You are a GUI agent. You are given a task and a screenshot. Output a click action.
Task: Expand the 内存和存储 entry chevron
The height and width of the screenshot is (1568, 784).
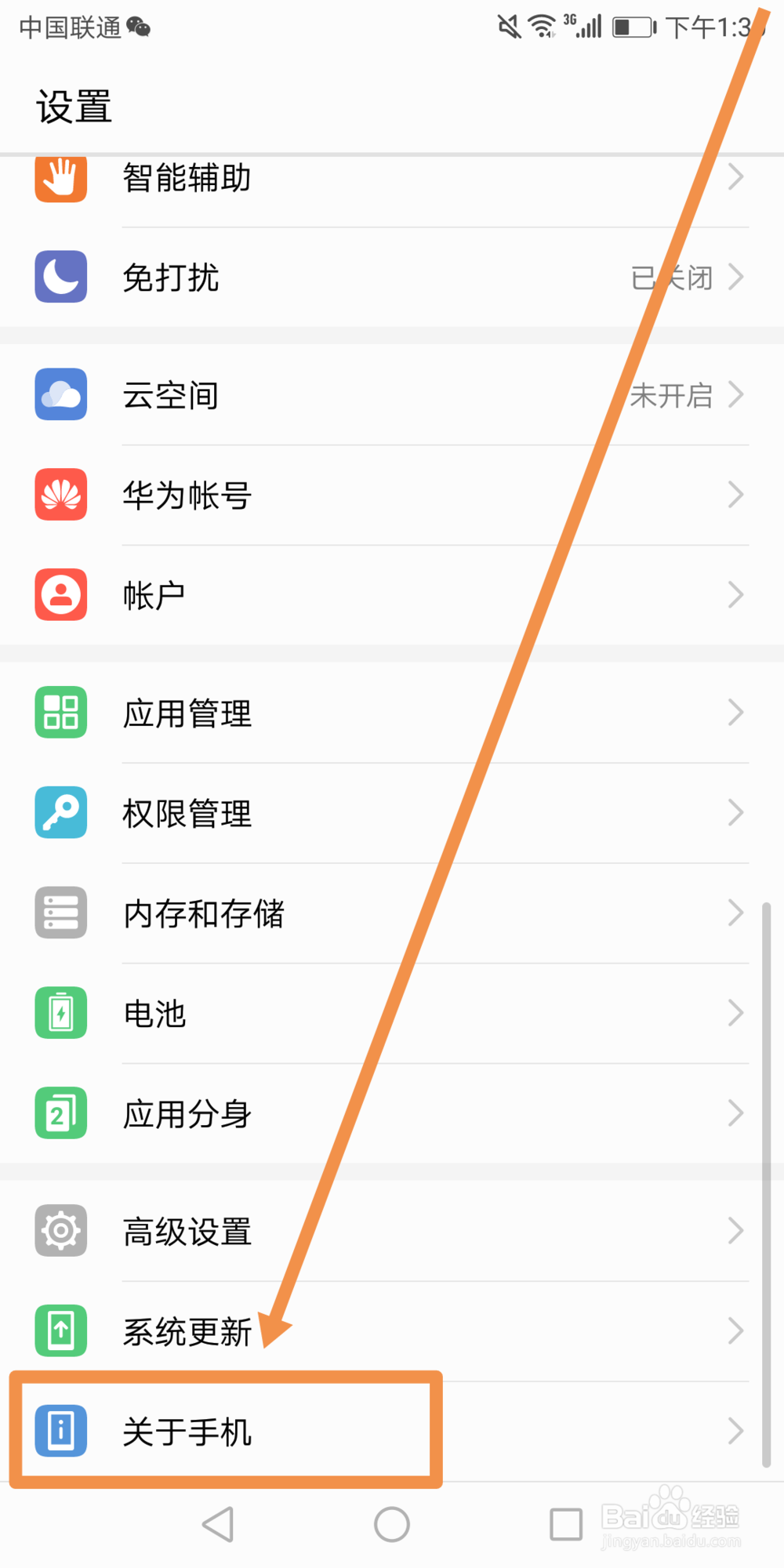(734, 913)
